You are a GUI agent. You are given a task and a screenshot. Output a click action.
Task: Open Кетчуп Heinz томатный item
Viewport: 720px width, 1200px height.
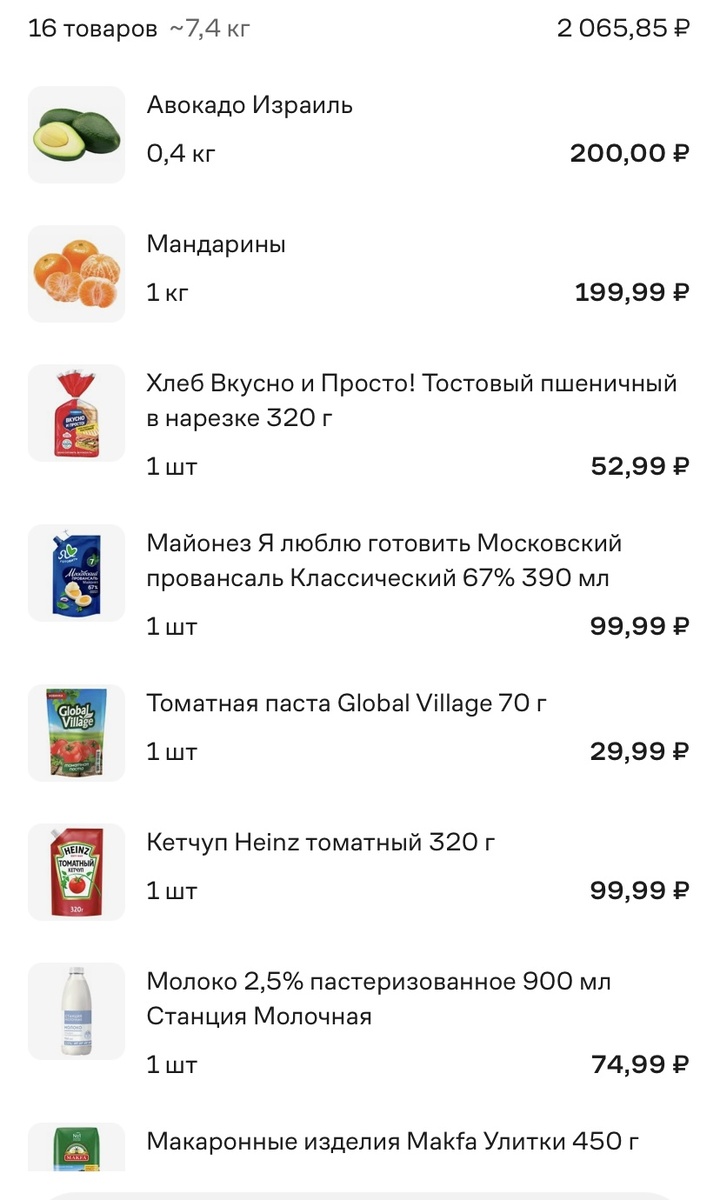click(x=320, y=843)
